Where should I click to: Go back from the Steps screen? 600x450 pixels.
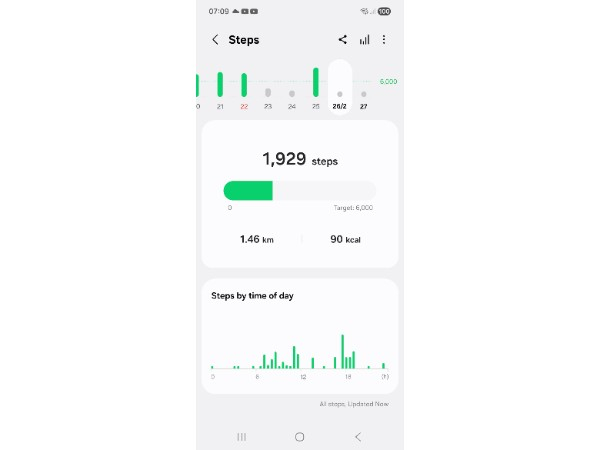pos(215,40)
